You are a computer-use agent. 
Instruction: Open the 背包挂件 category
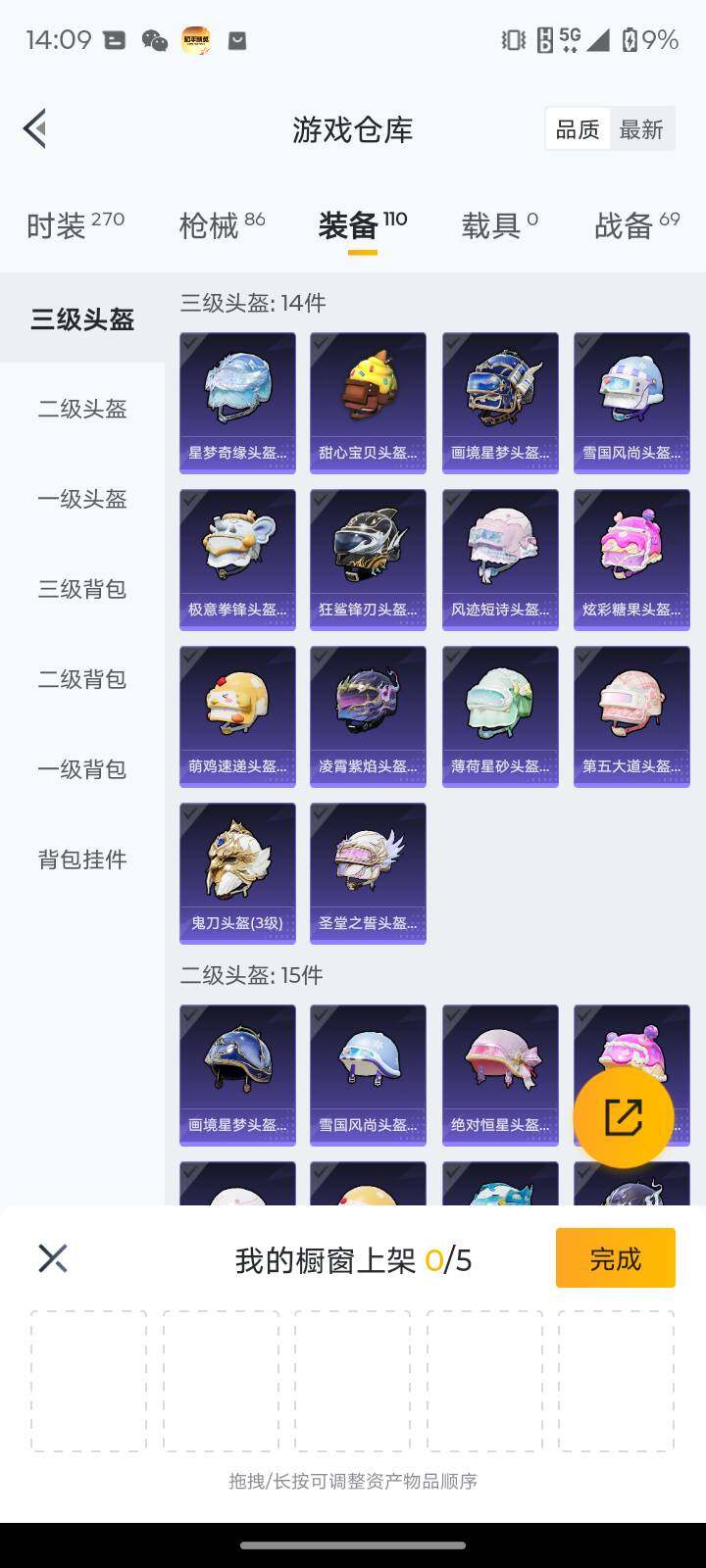pyautogui.click(x=82, y=859)
